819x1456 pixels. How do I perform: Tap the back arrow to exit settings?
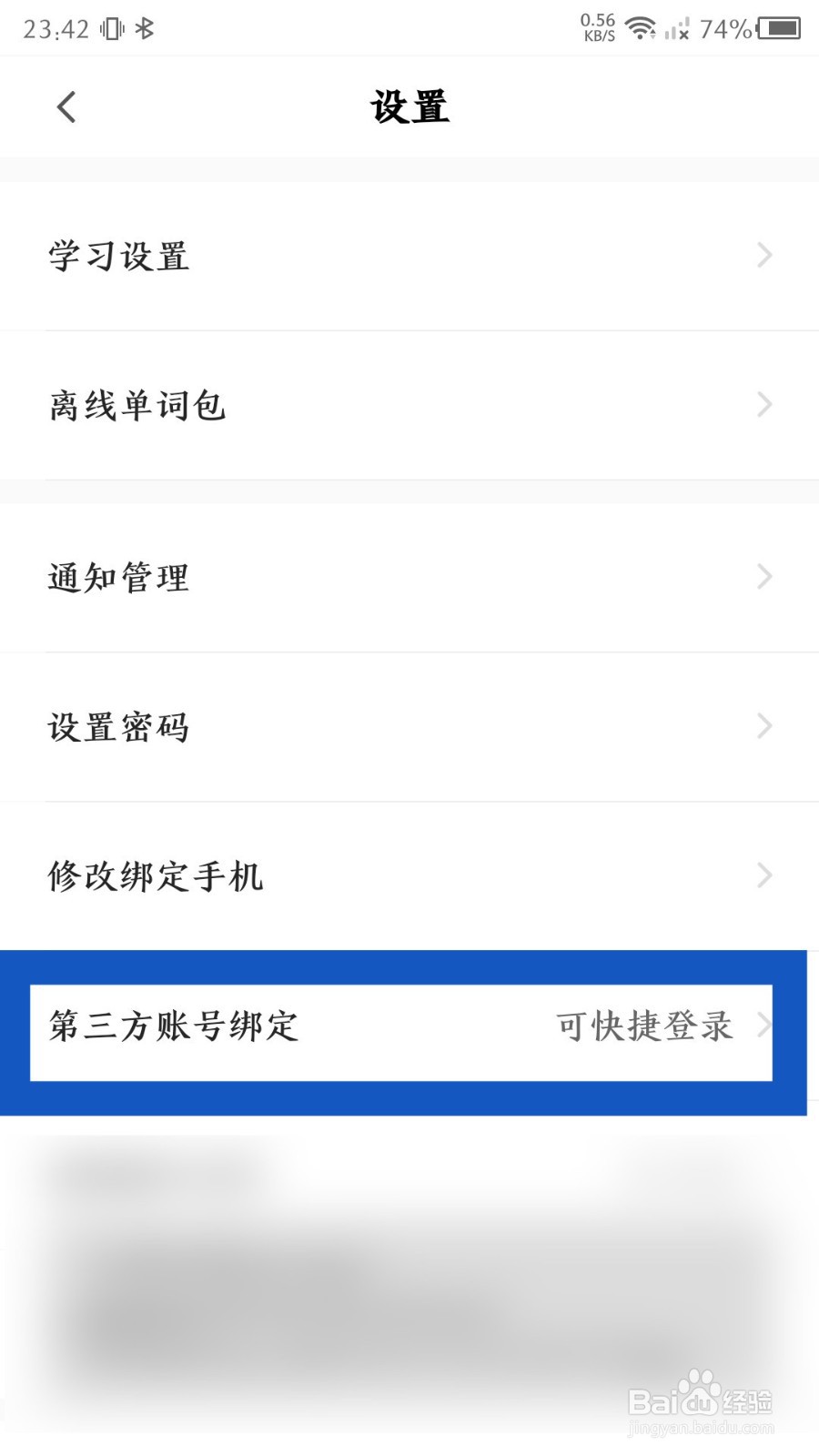coord(65,106)
